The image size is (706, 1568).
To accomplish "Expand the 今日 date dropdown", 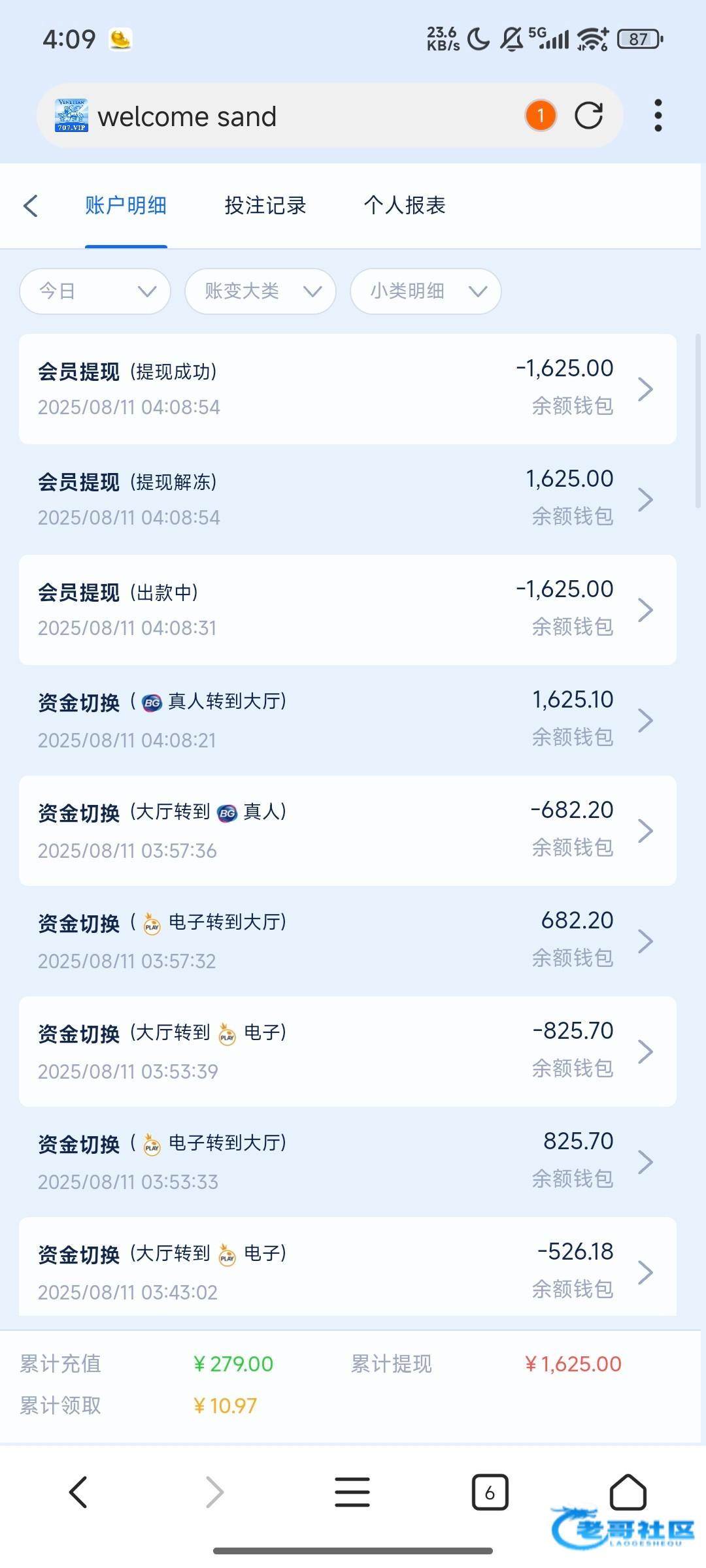I will (95, 291).
